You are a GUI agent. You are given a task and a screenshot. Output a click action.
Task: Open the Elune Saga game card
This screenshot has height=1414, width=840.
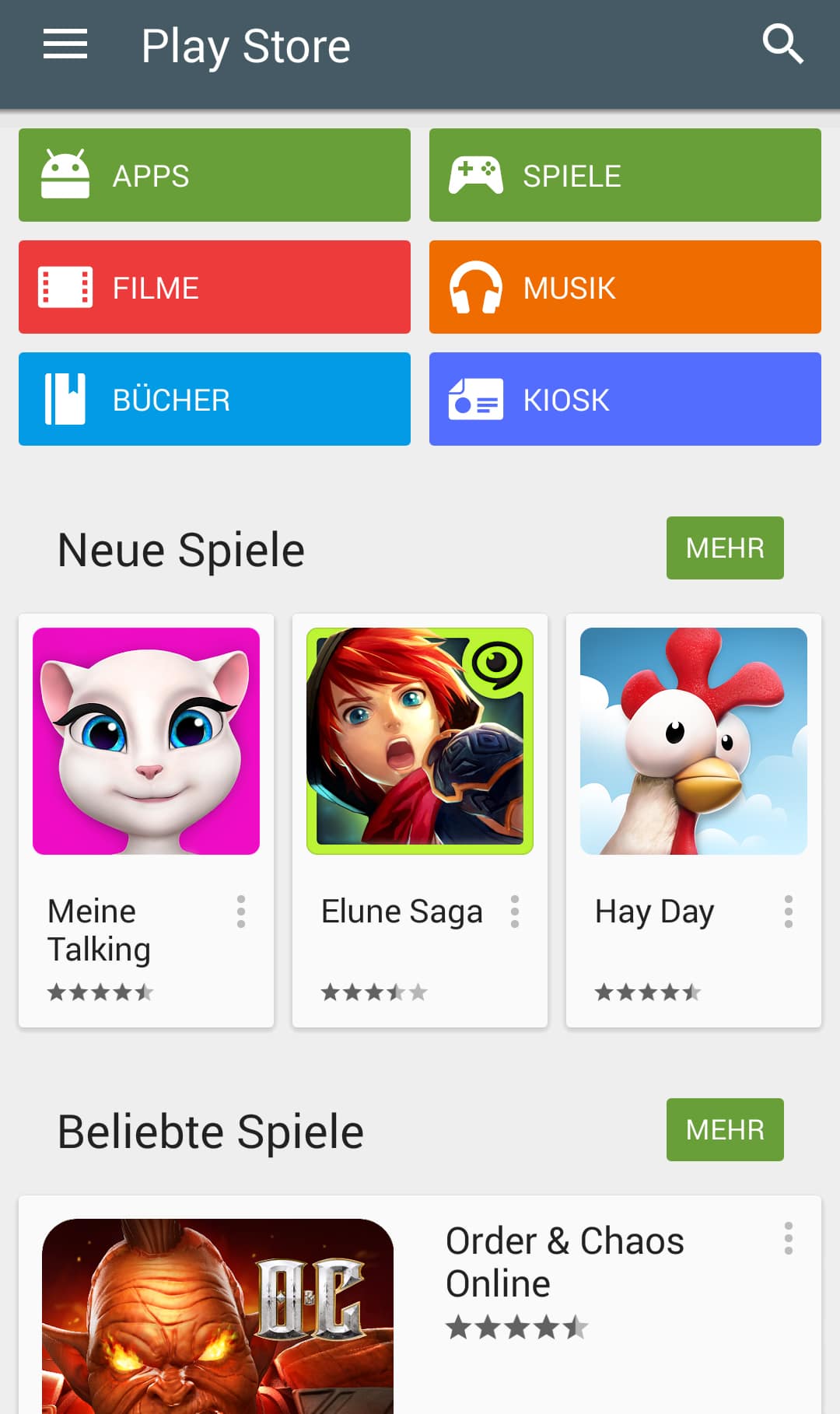tap(420, 821)
